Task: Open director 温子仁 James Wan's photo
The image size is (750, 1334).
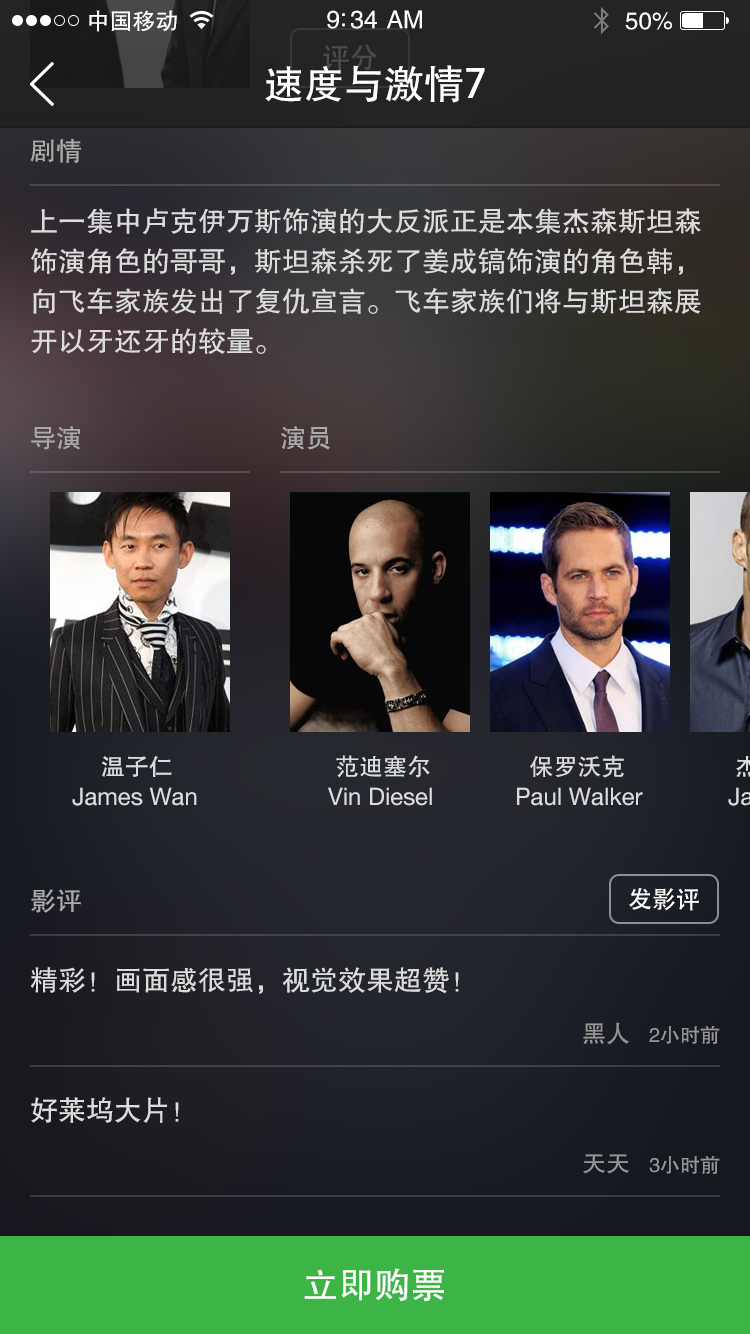Action: click(x=140, y=612)
